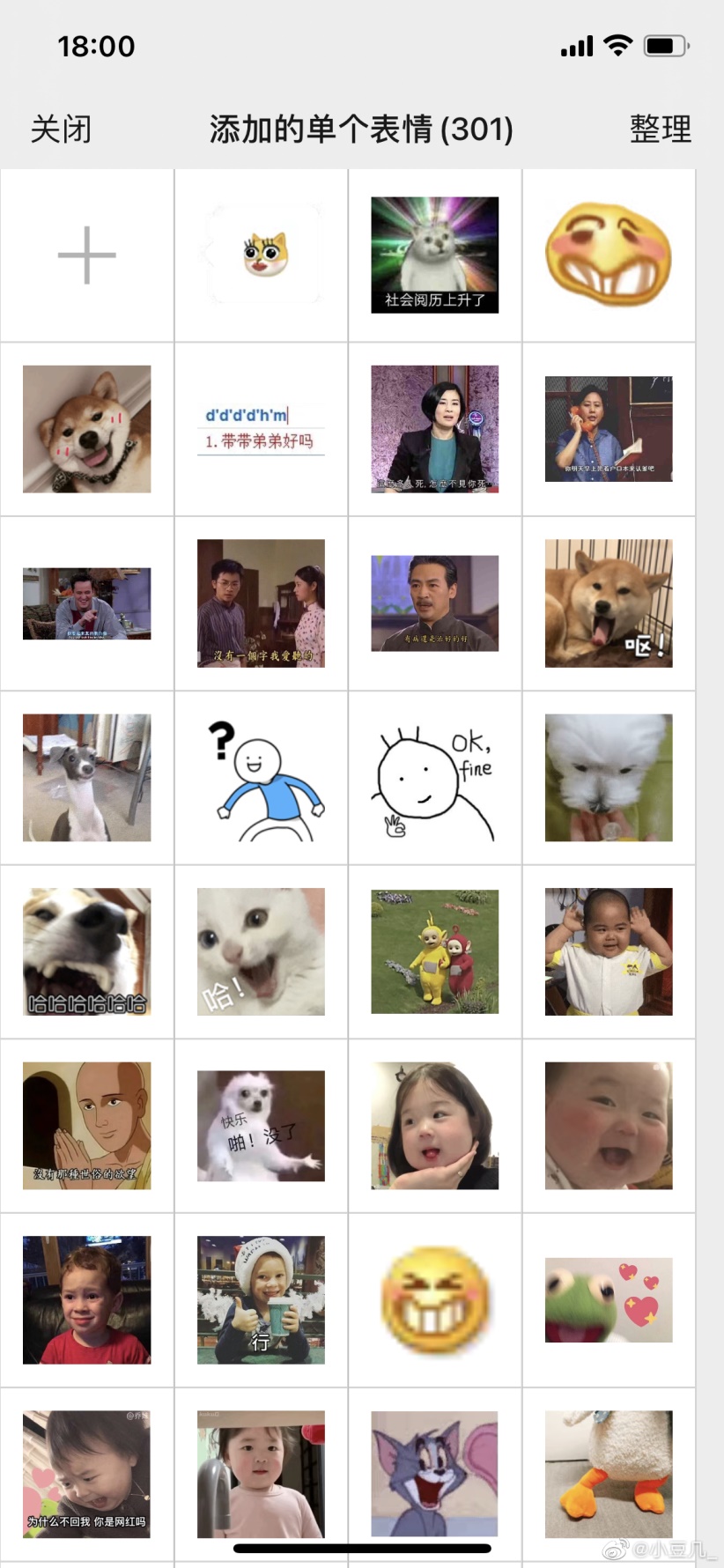Screen dimensions: 724x1568
Task: Open the white cat 哈! sticker
Action: pos(261,951)
